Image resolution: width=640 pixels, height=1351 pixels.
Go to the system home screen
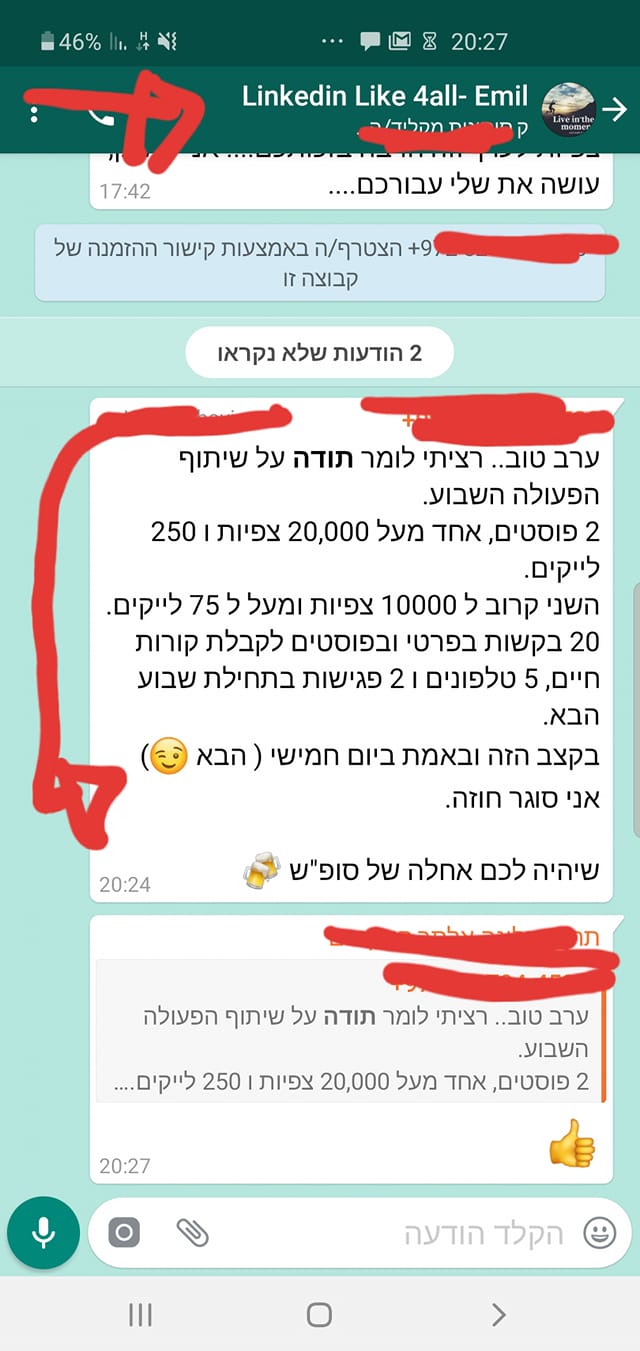click(x=319, y=1315)
